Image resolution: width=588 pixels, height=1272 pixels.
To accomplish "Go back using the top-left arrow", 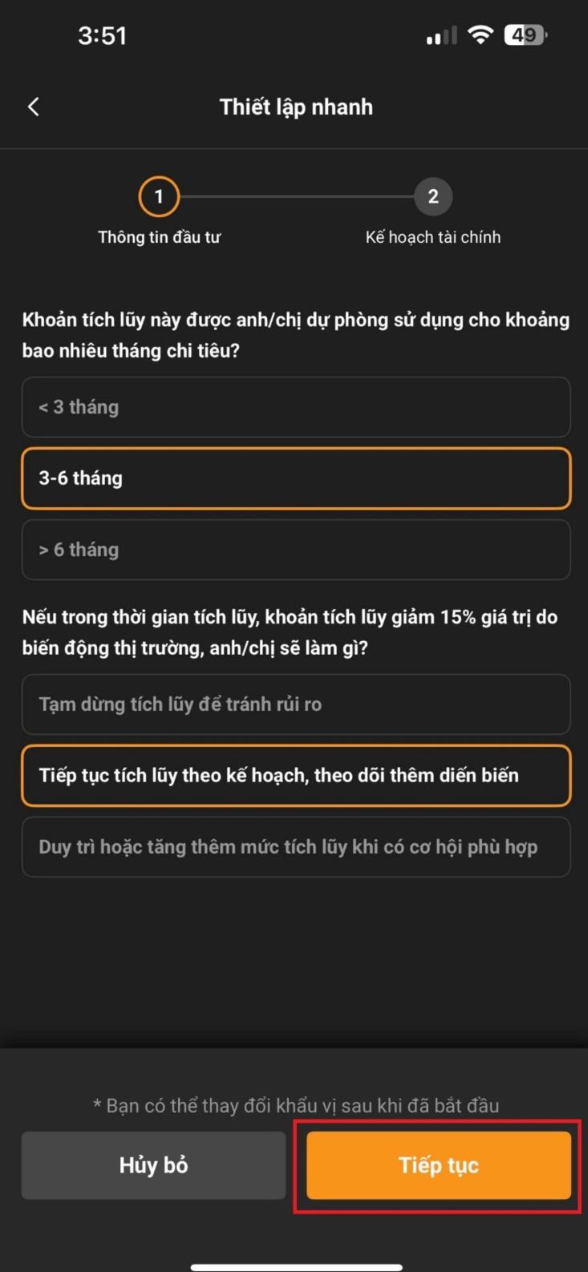I will (x=34, y=107).
